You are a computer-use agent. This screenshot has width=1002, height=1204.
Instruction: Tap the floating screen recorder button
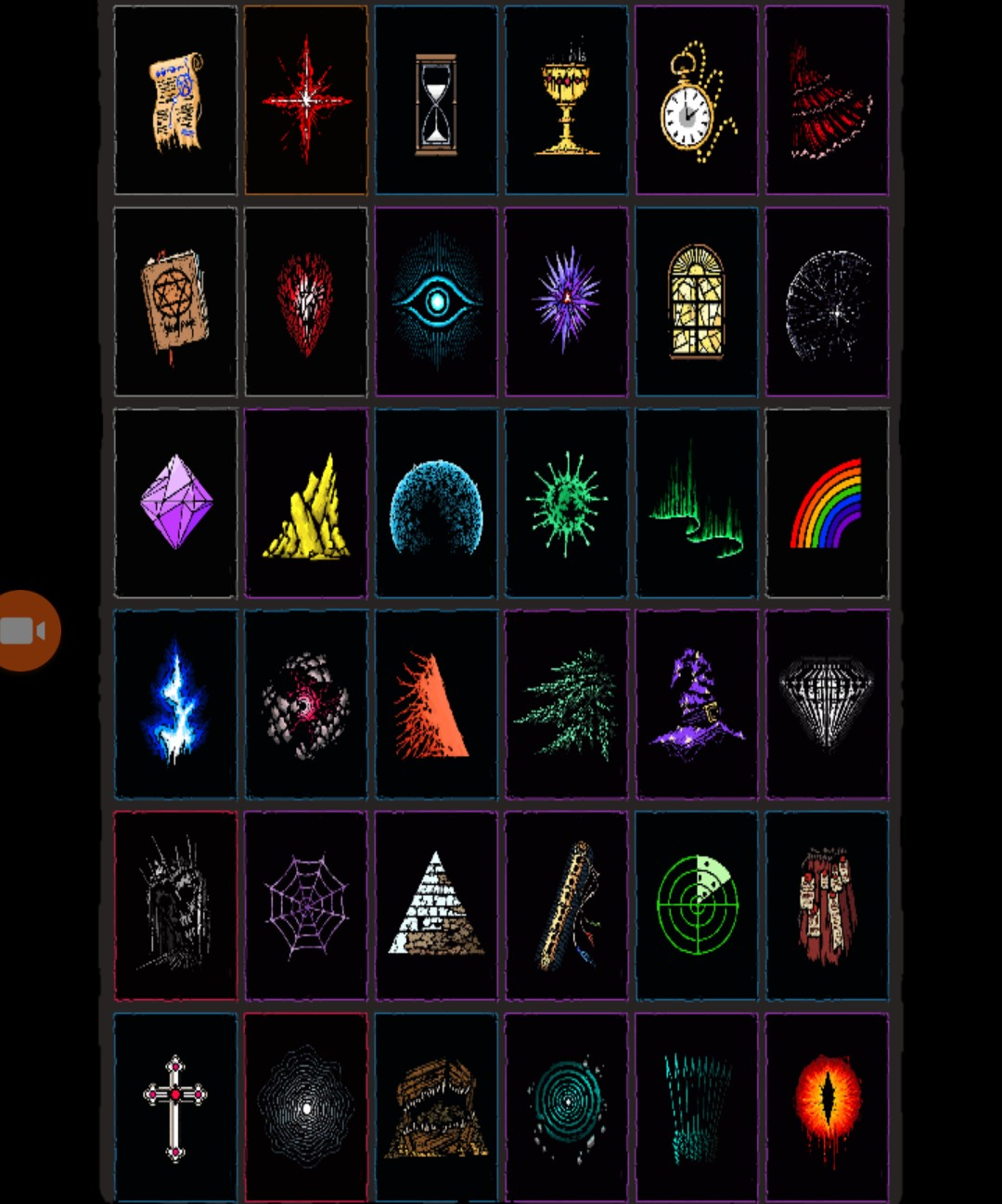(28, 631)
